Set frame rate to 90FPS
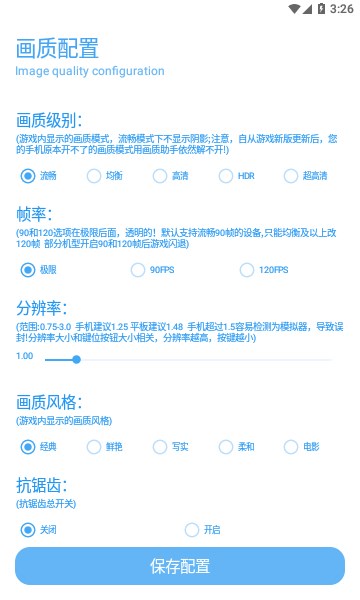The image size is (360, 600). point(152,270)
